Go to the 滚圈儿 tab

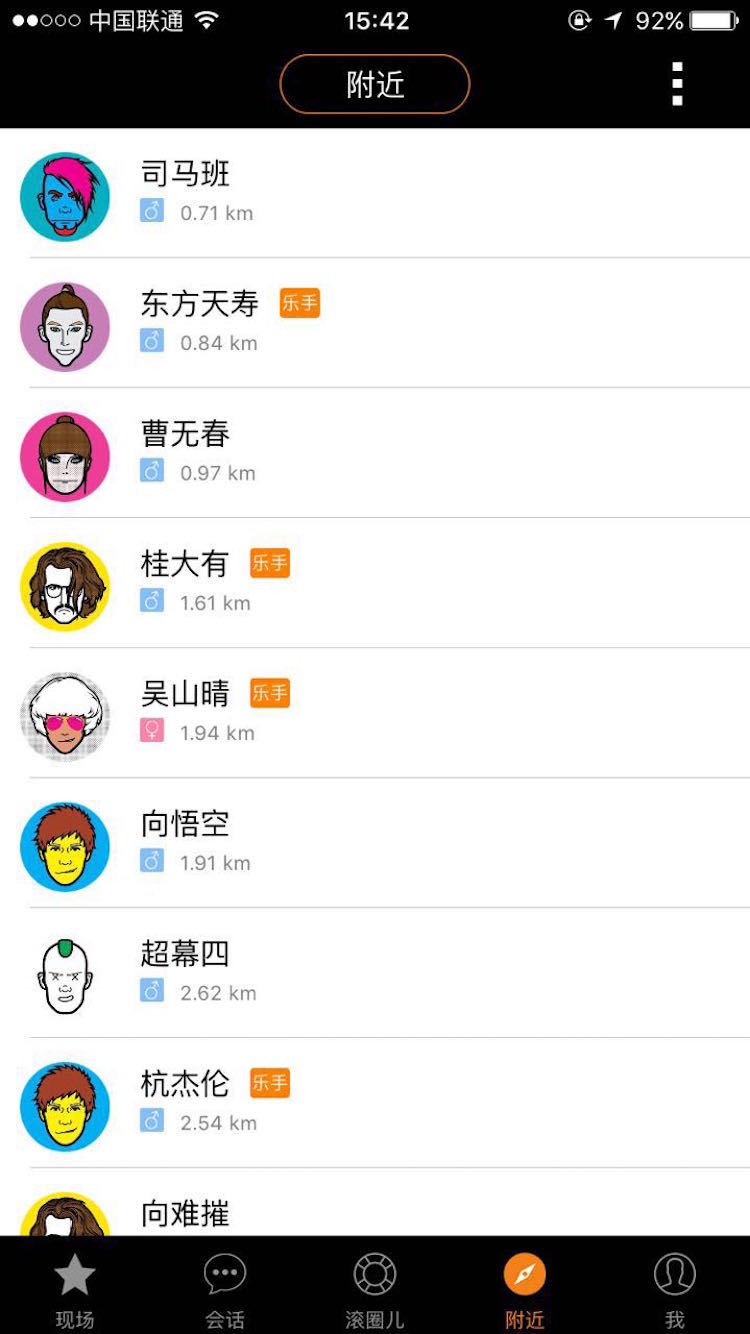pyautogui.click(x=375, y=1288)
